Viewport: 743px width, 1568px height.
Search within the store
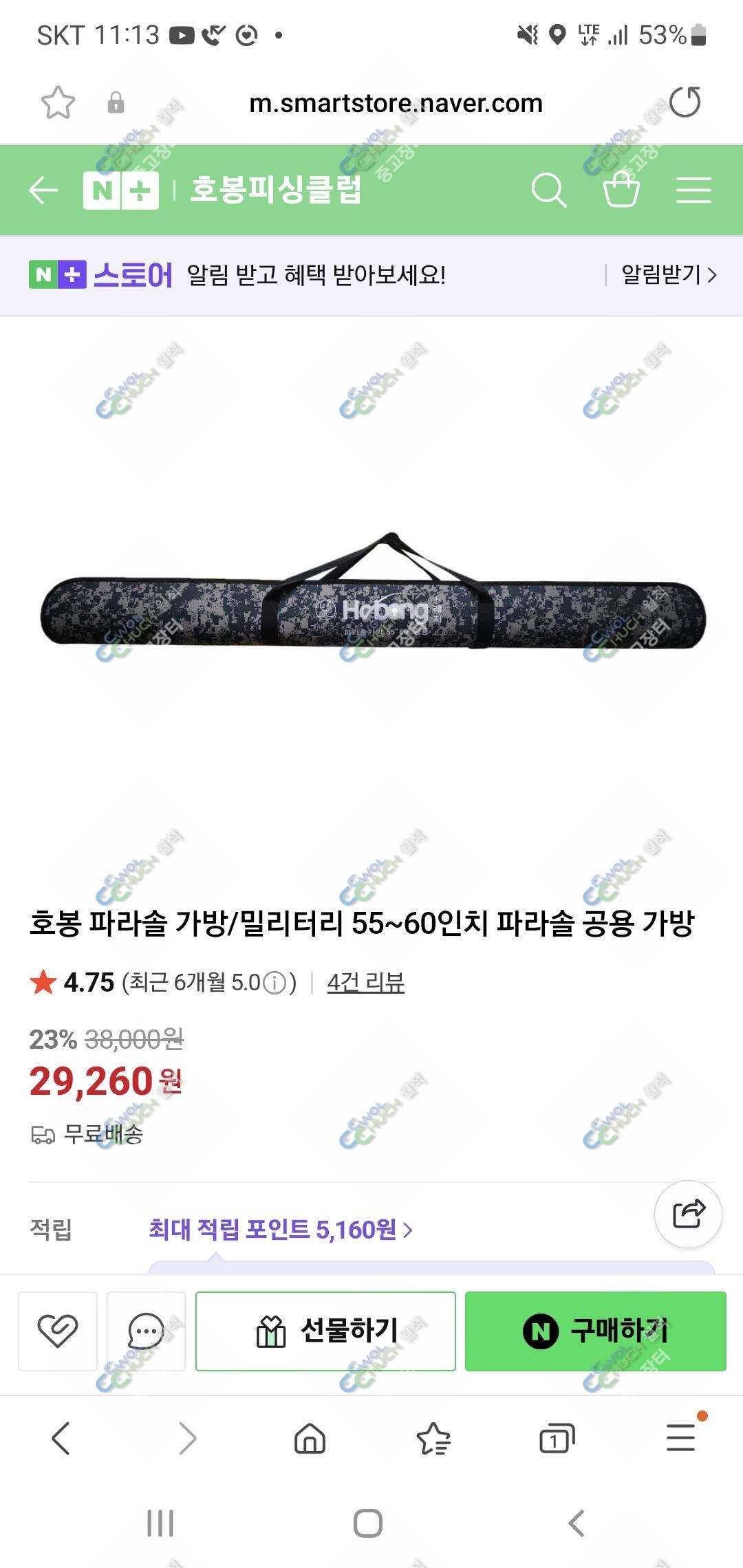tap(549, 190)
